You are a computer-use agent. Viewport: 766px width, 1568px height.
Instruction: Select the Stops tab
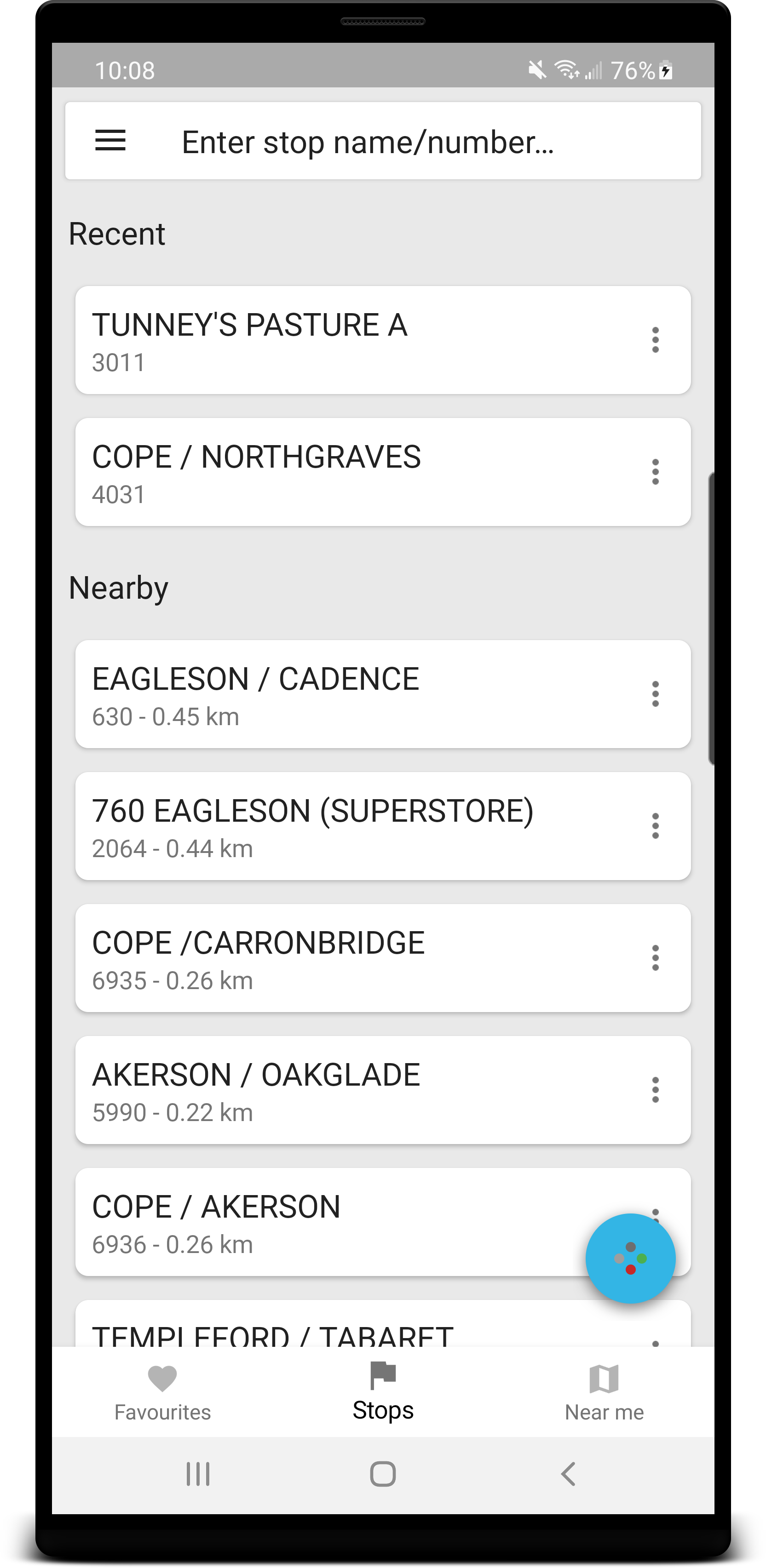tap(383, 1393)
